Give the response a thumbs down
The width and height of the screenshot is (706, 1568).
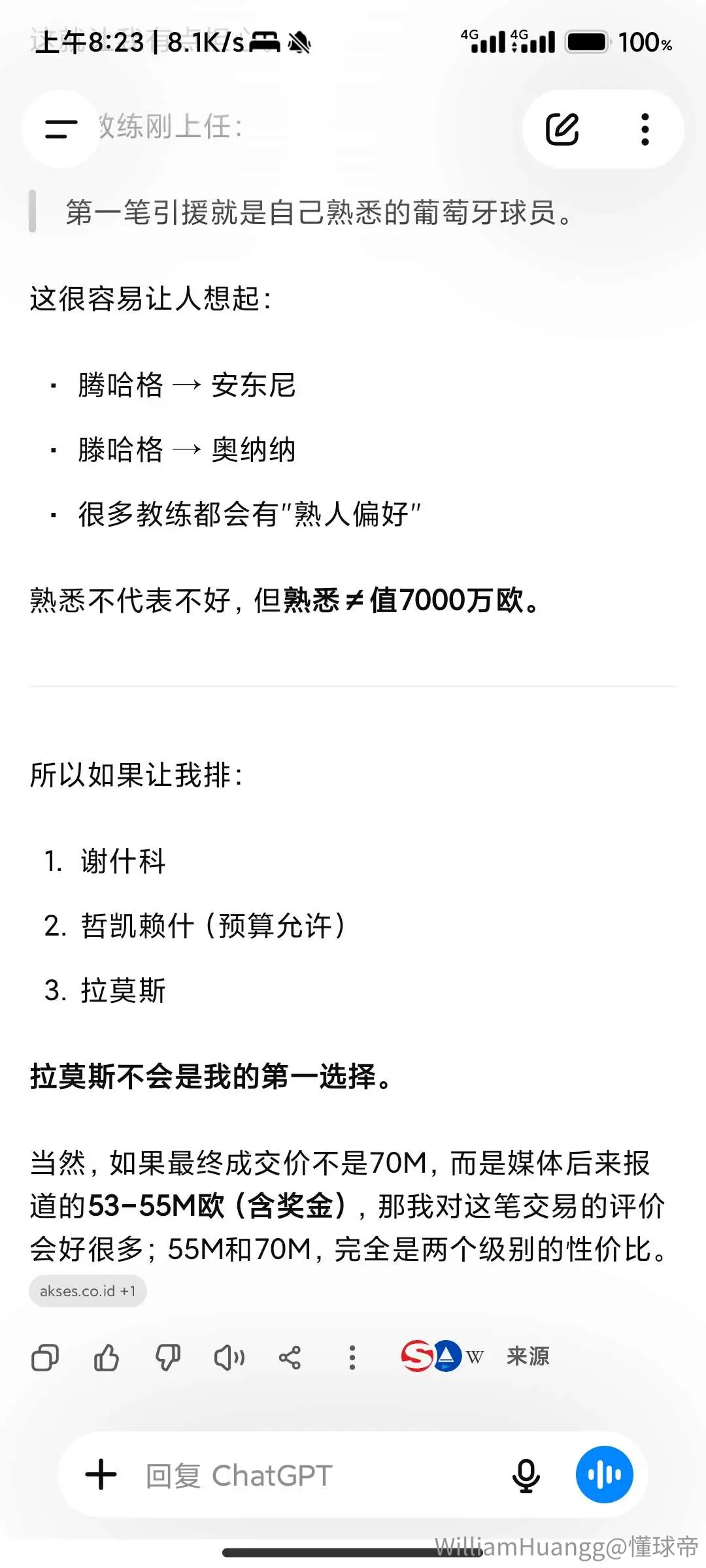[168, 1358]
